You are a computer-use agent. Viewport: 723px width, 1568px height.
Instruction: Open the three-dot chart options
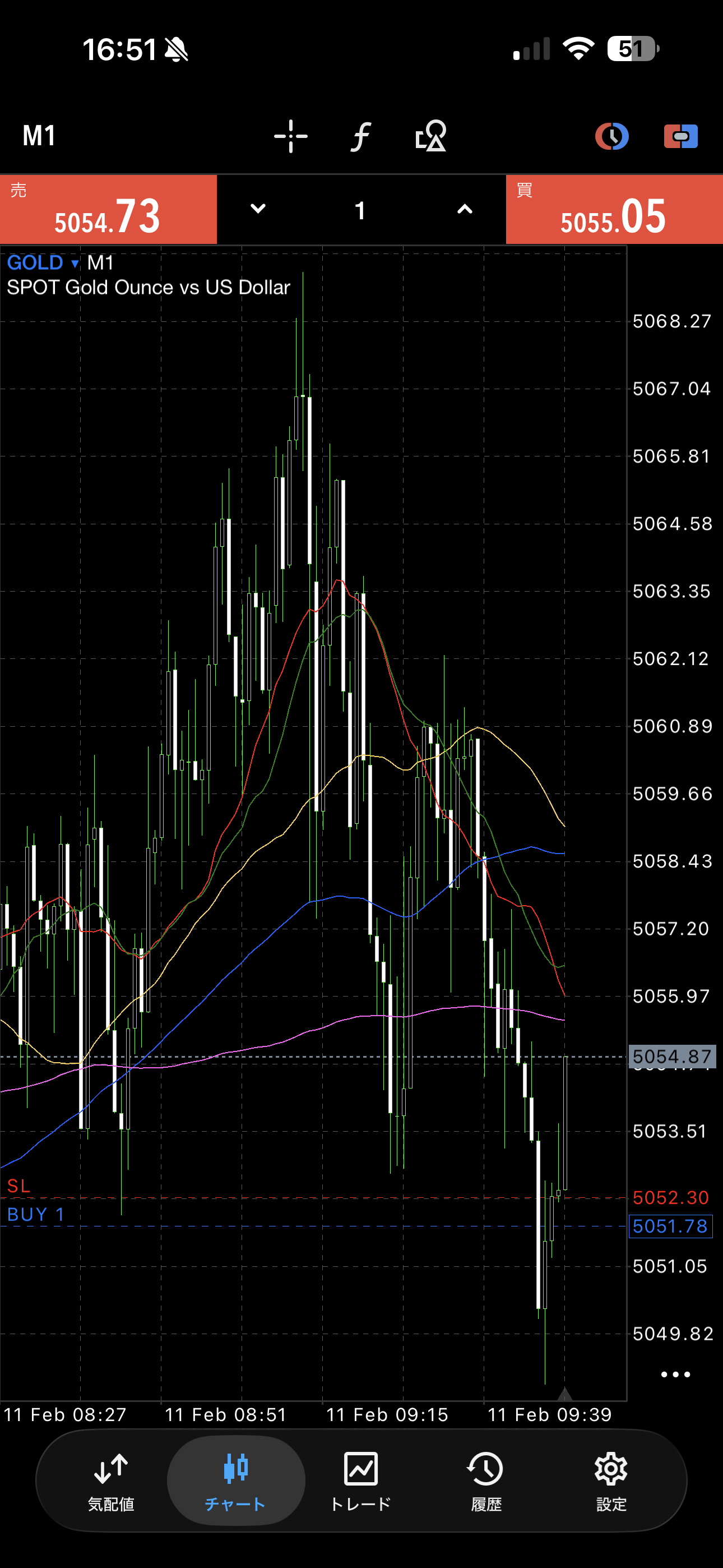pyautogui.click(x=675, y=1375)
